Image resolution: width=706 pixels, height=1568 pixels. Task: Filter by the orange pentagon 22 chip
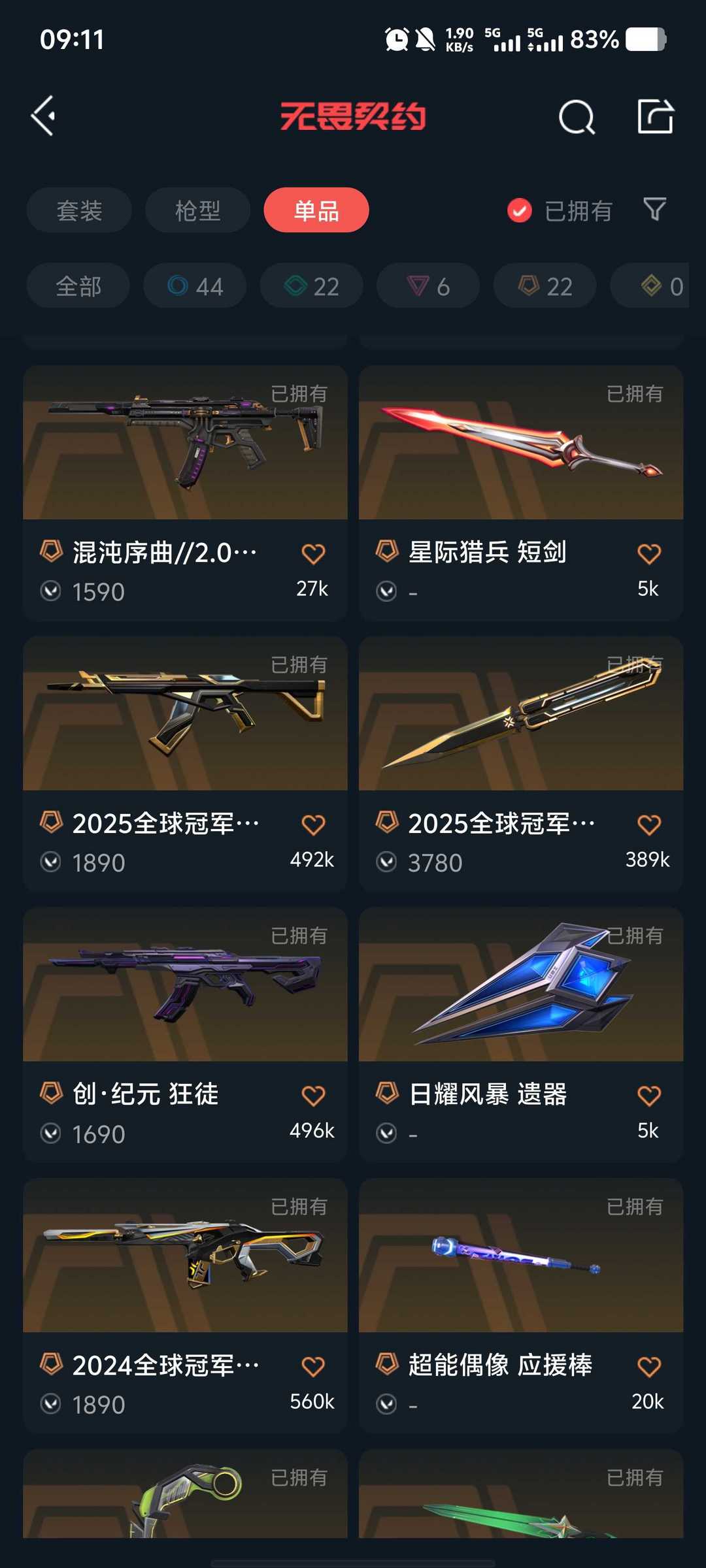coord(545,286)
